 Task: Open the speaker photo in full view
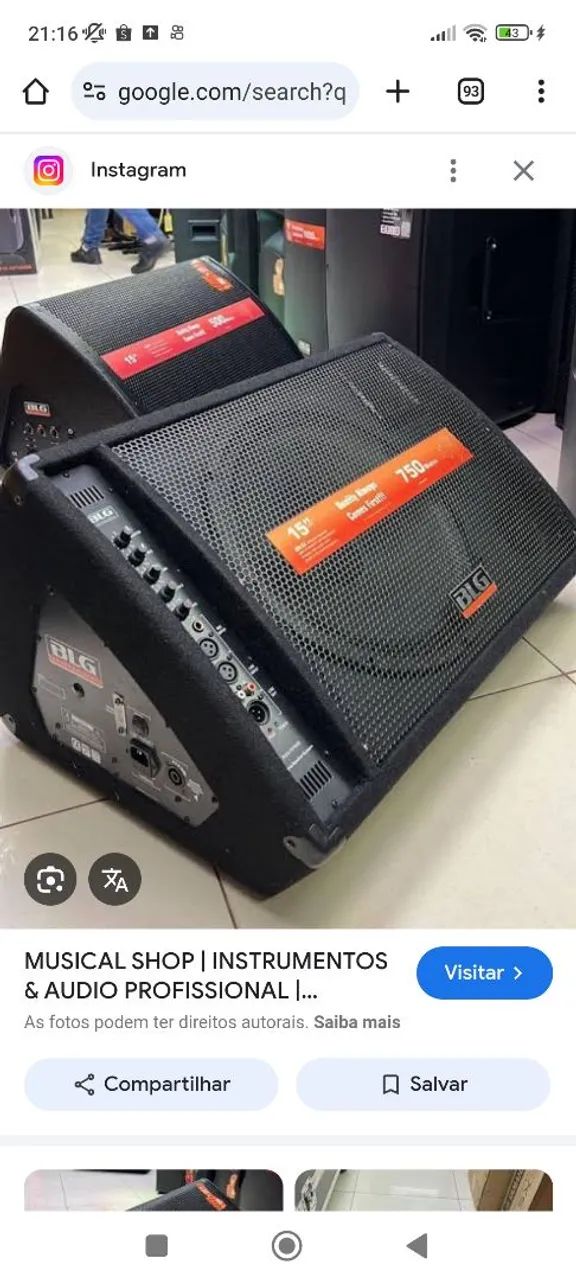[288, 568]
